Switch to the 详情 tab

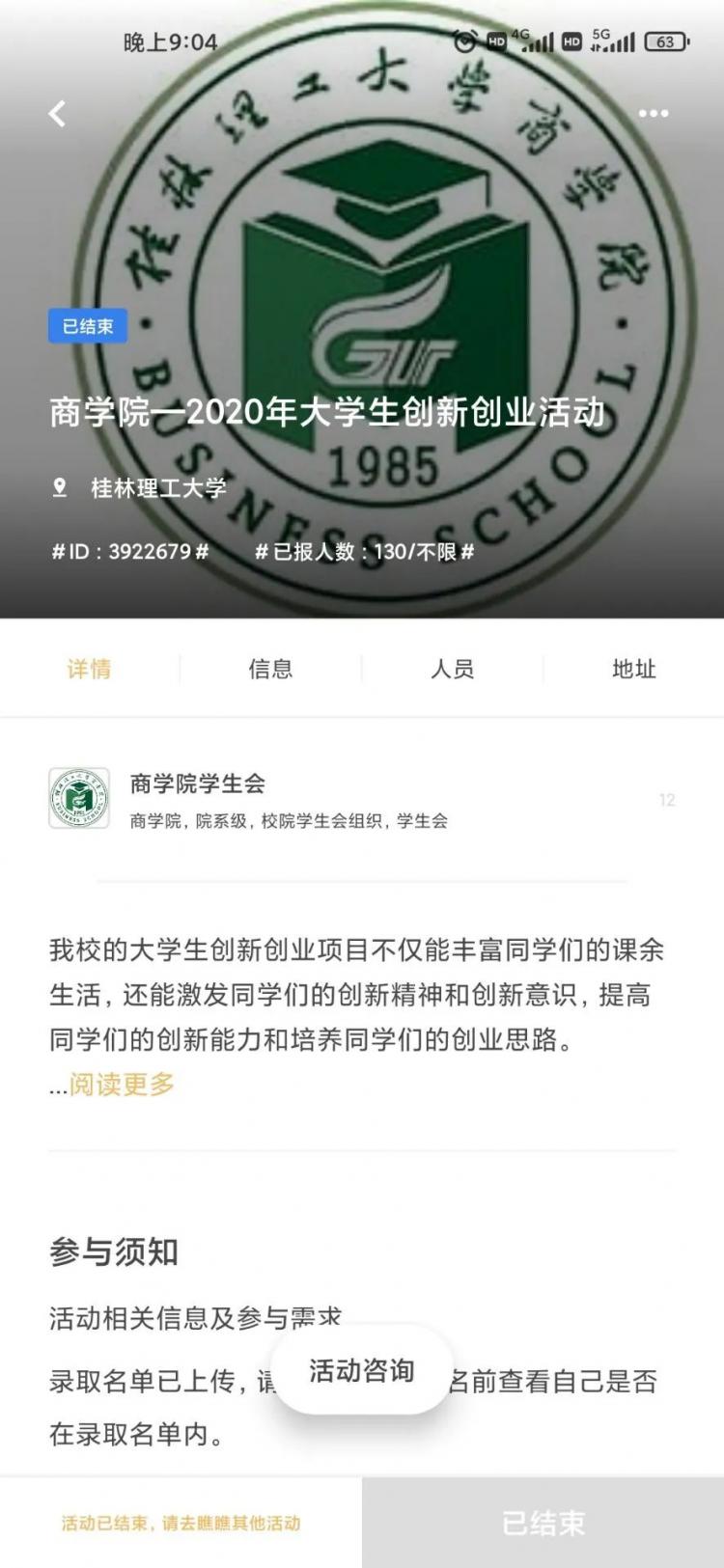(x=89, y=669)
